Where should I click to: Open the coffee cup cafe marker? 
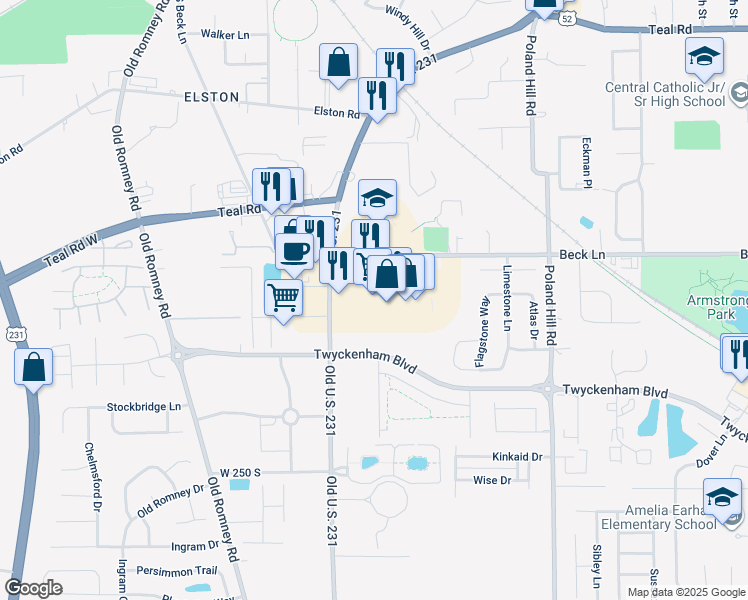coord(294,250)
